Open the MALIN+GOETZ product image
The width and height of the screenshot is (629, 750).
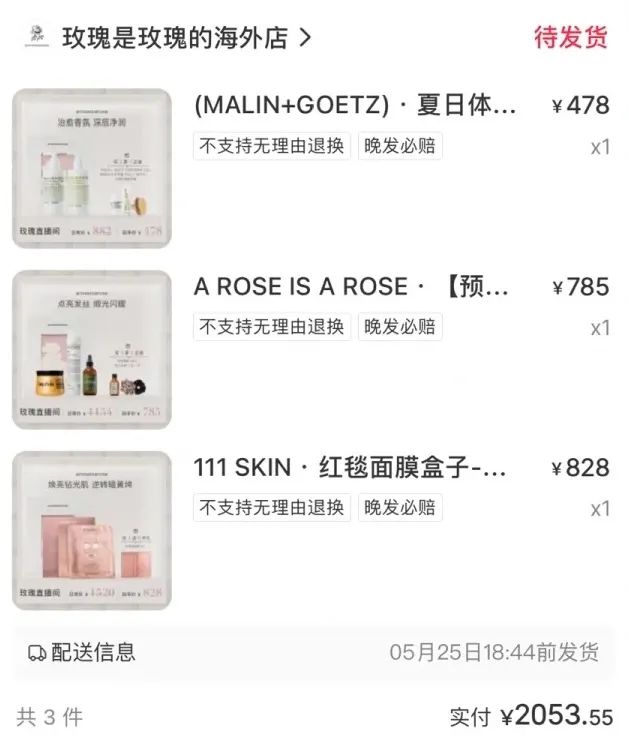point(92,168)
